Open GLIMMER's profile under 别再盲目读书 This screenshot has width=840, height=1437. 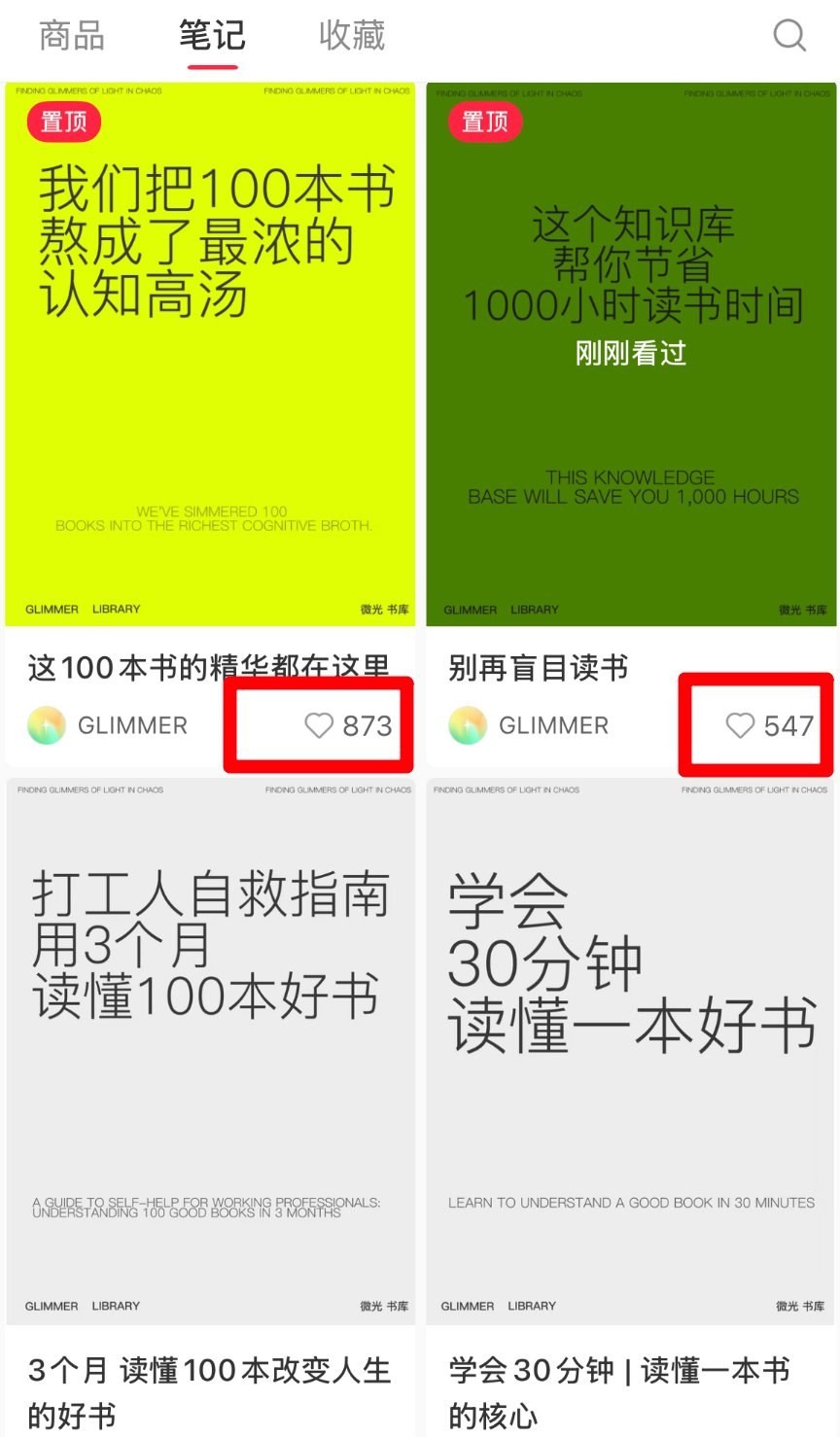(530, 725)
